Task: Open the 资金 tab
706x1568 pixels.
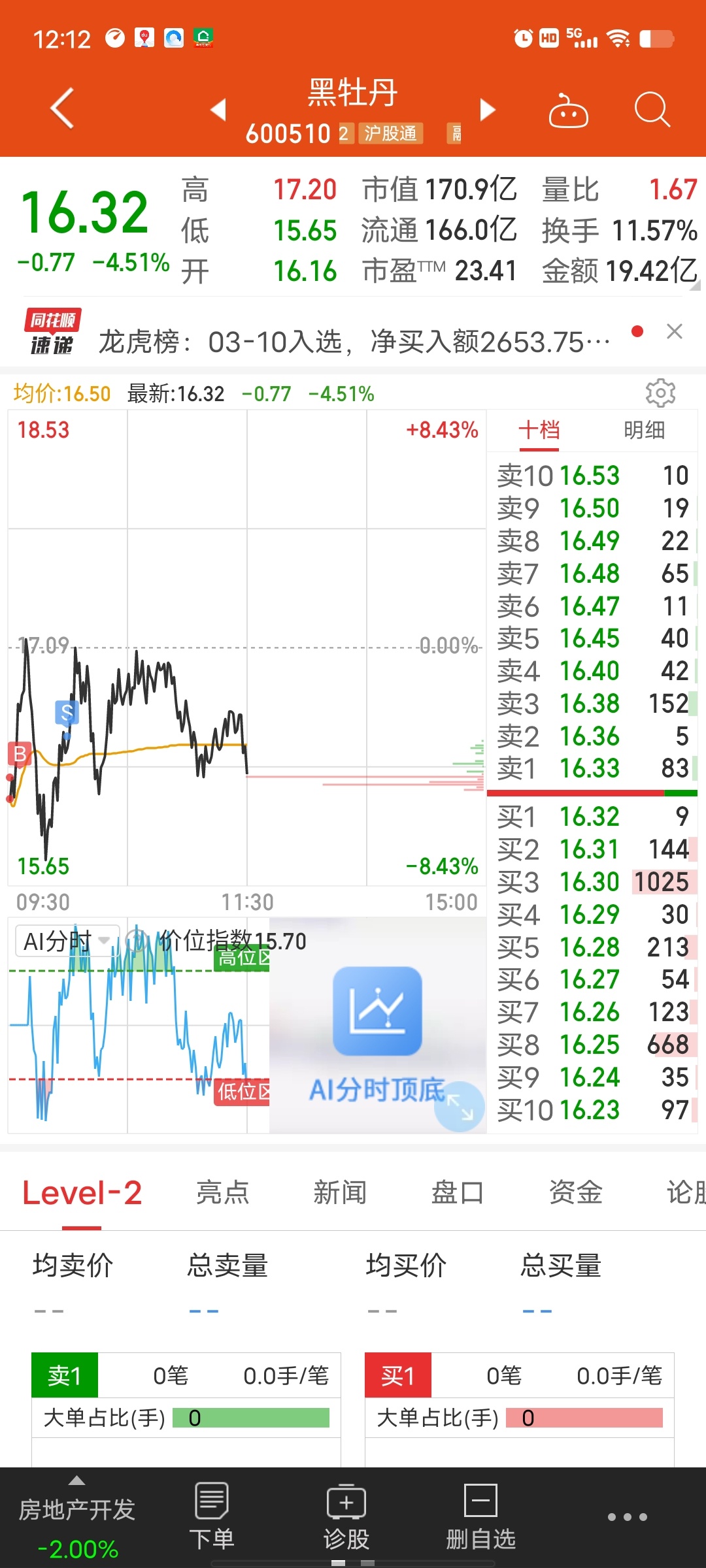Action: click(x=575, y=1192)
